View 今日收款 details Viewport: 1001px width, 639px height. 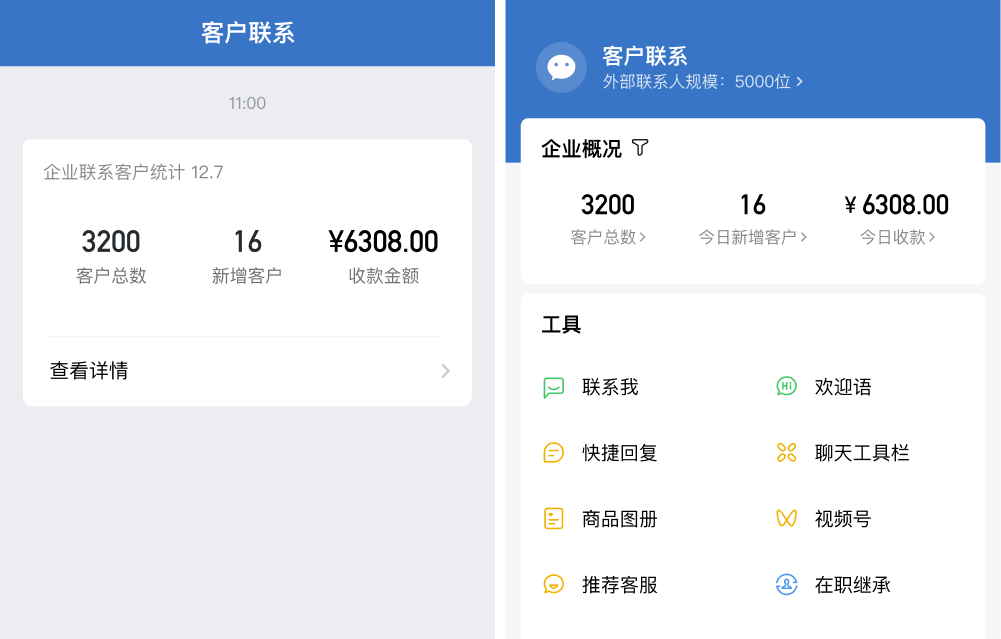(897, 237)
